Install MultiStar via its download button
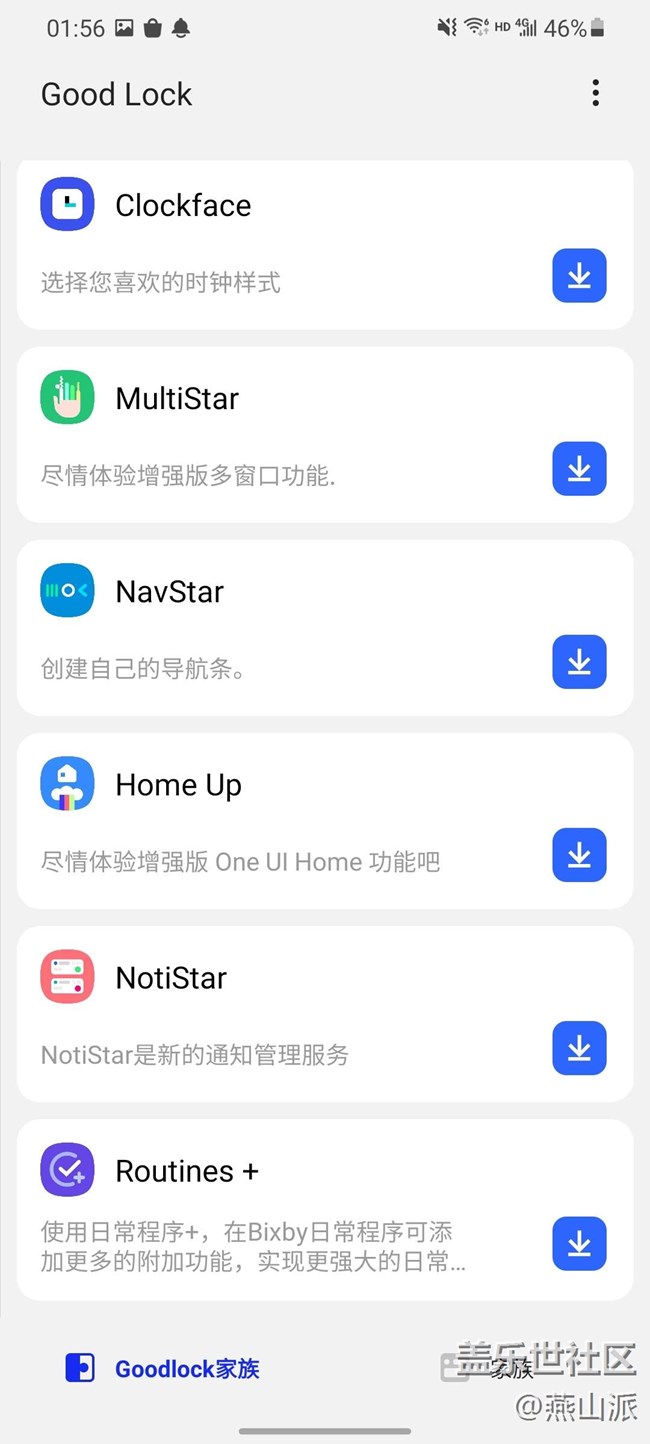 coord(579,468)
